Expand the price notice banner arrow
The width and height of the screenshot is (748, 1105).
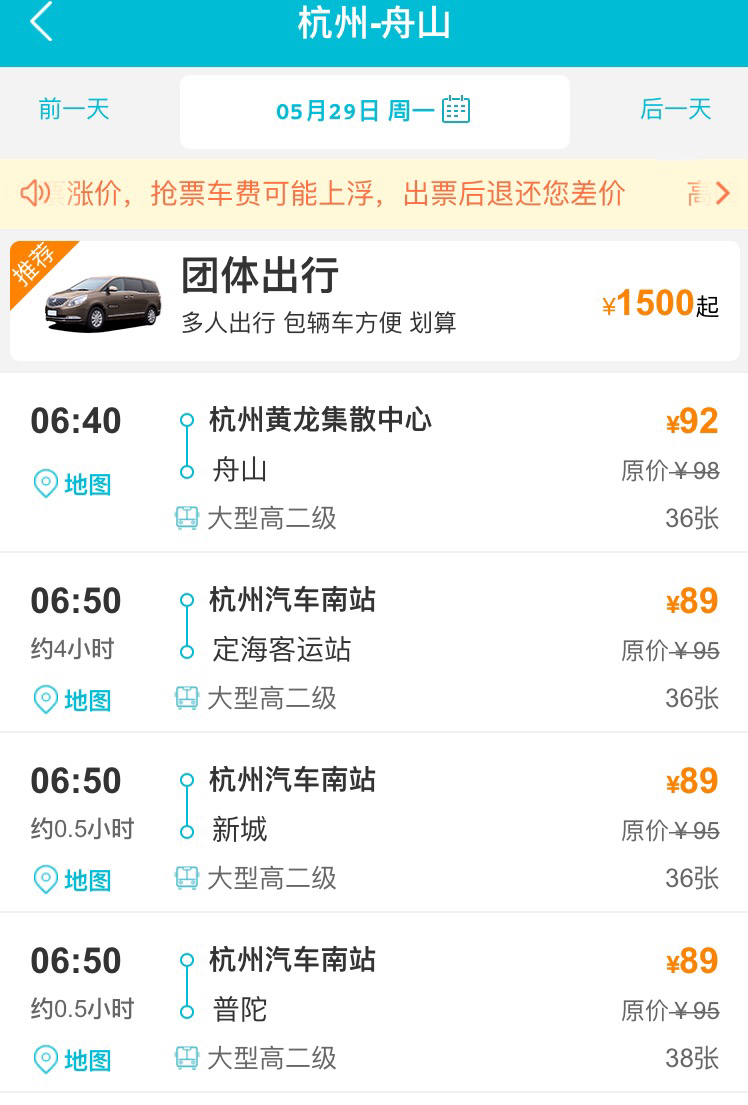[x=723, y=193]
